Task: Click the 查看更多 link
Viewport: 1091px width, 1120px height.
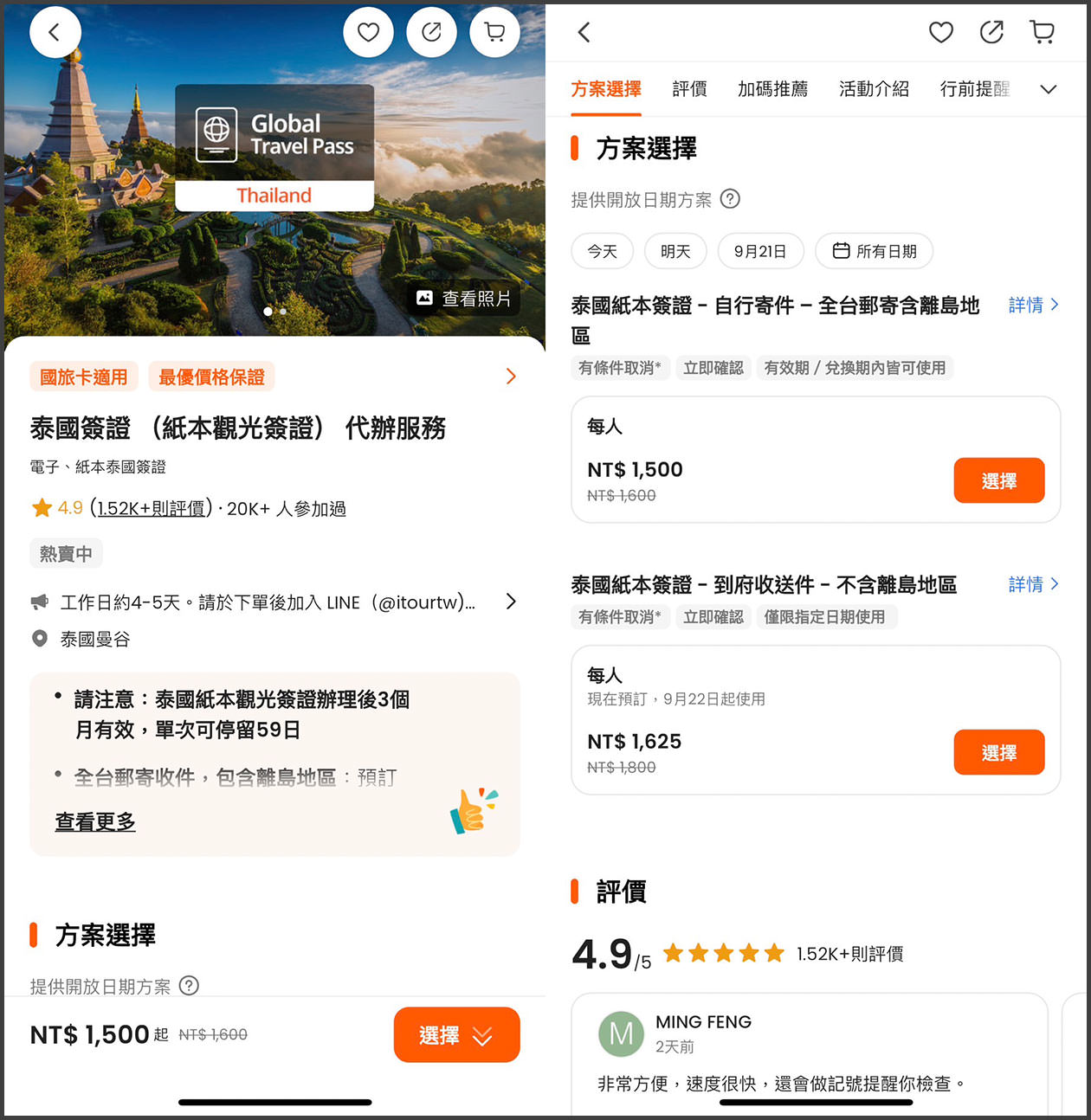Action: point(95,821)
